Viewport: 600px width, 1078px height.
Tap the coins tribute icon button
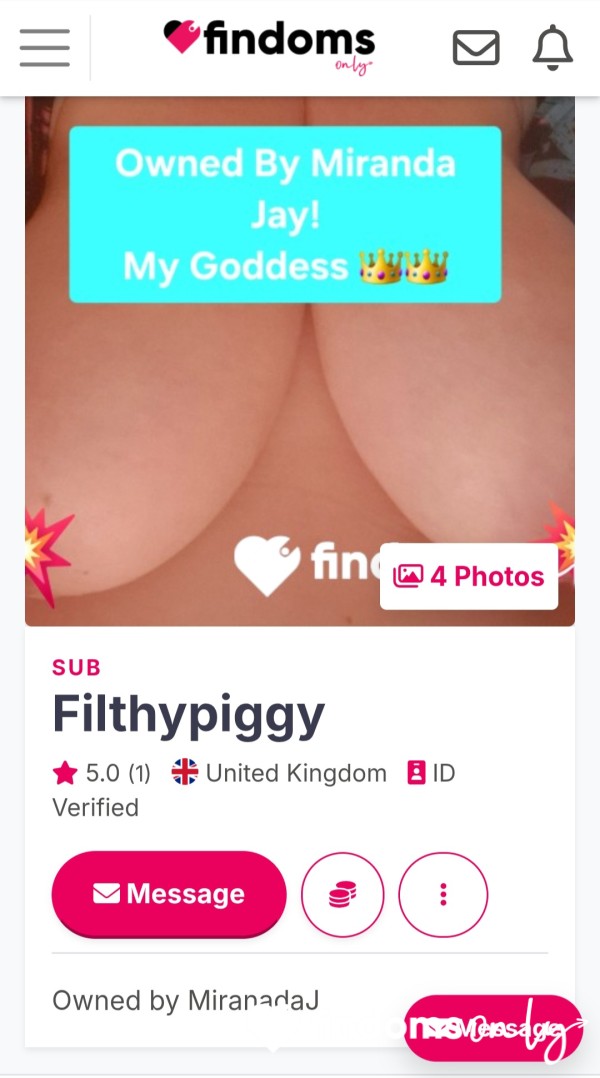pos(342,894)
